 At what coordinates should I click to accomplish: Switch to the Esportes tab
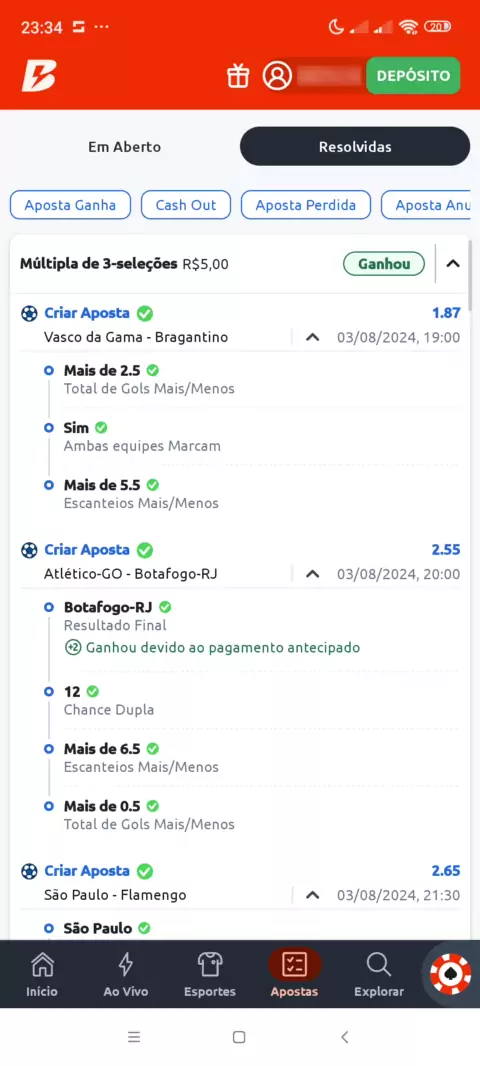[x=210, y=974]
